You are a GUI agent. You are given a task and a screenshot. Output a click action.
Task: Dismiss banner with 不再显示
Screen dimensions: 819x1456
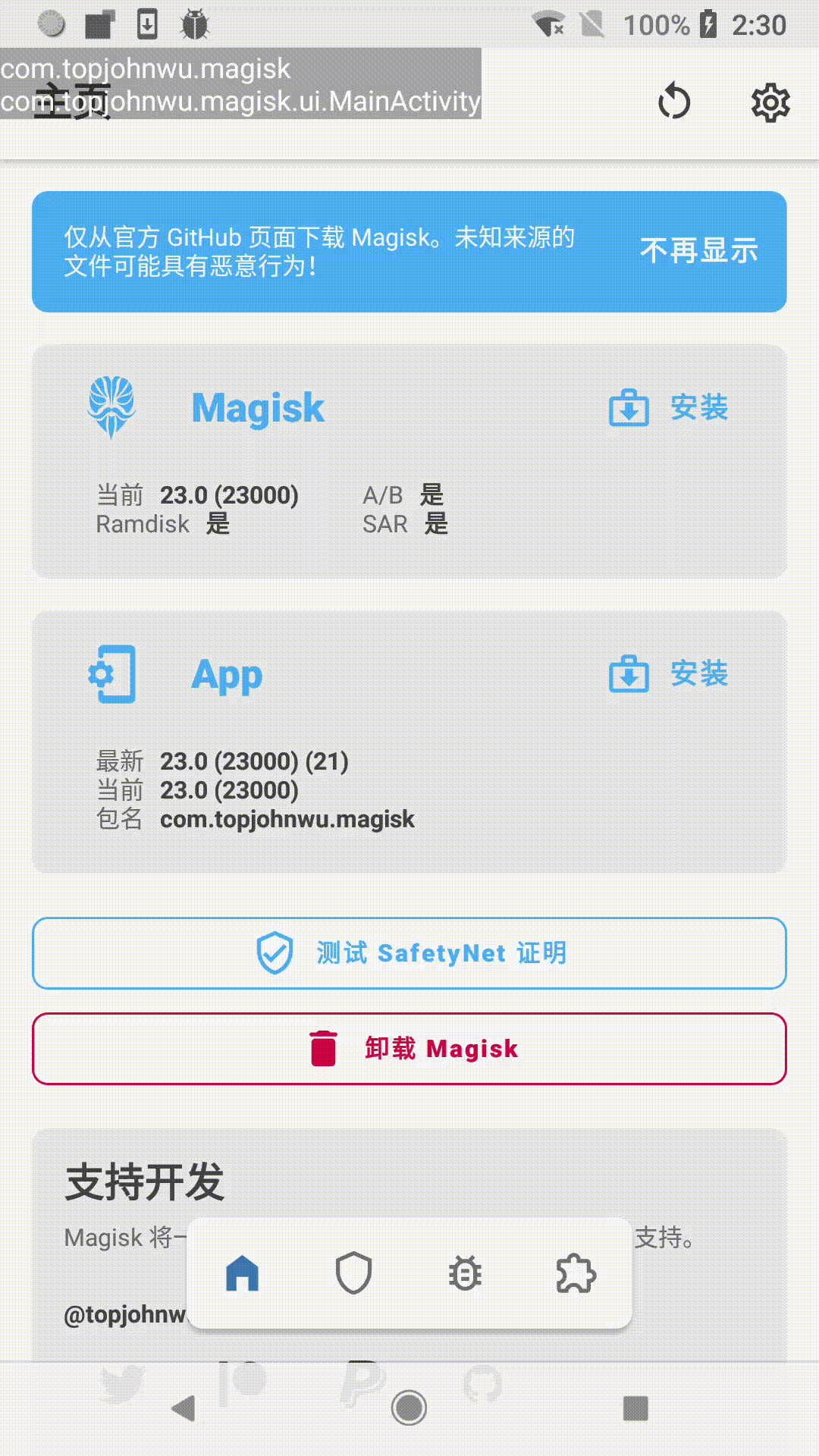698,251
